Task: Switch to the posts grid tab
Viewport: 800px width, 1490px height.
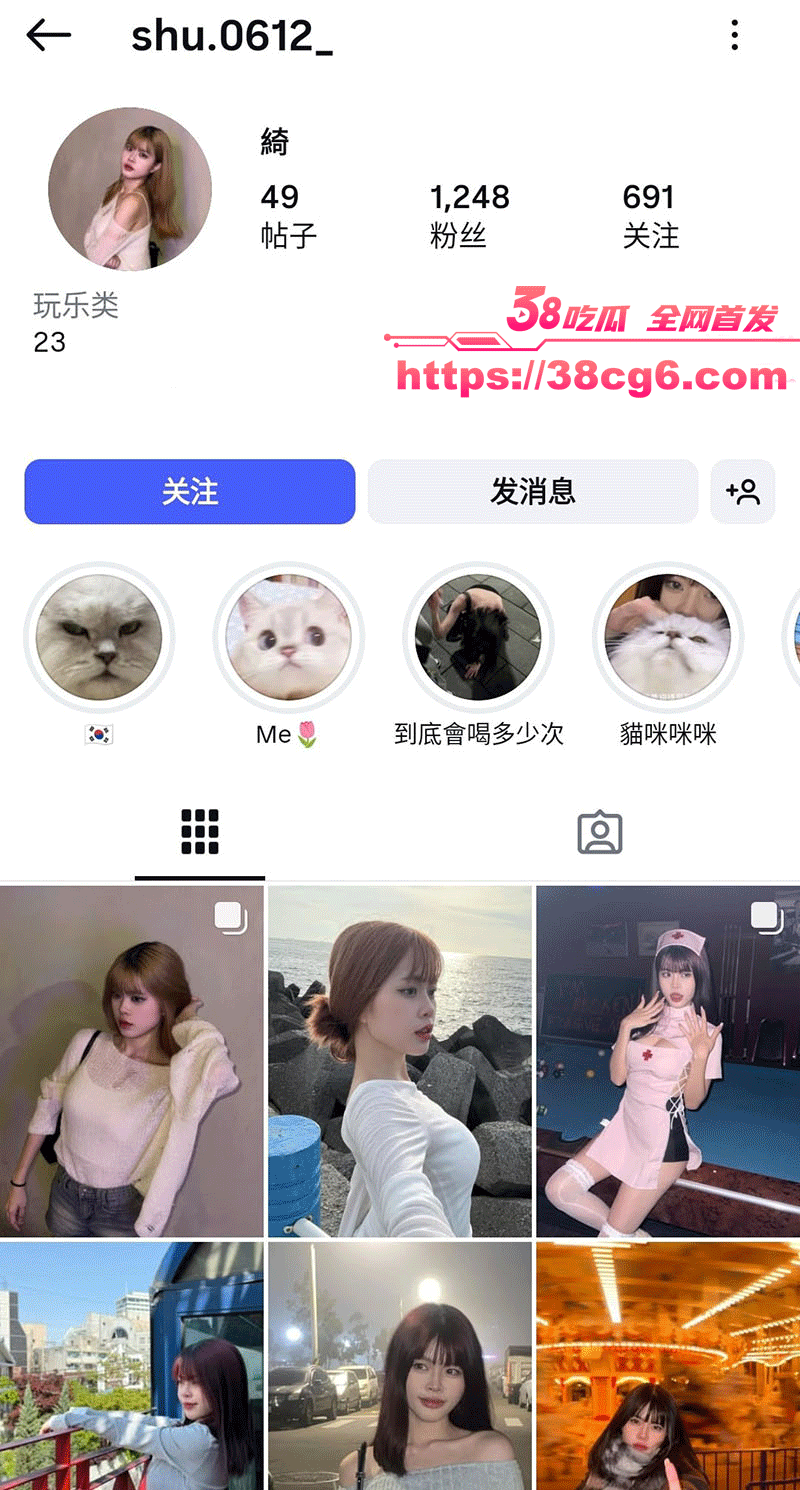Action: pos(198,831)
